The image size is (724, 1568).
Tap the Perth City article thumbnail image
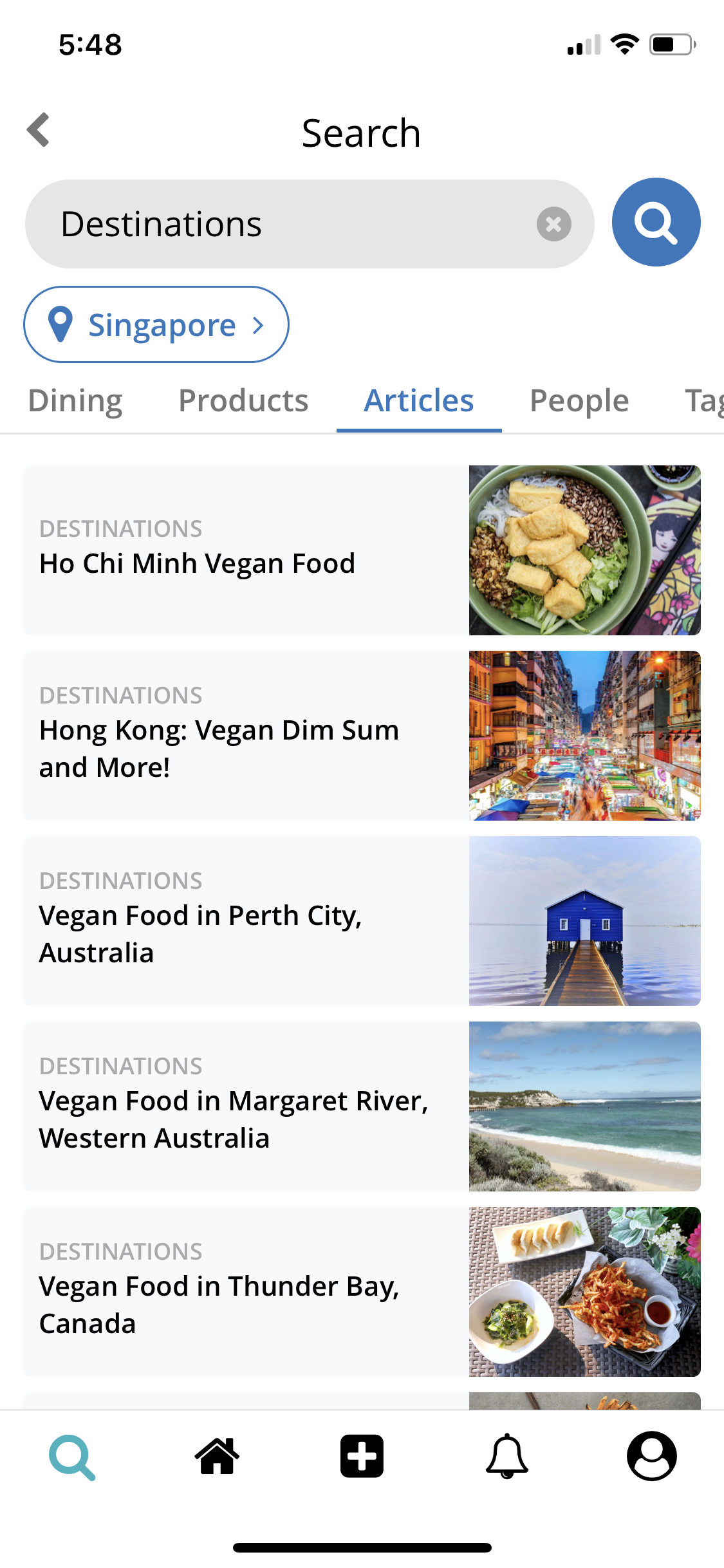pos(584,920)
